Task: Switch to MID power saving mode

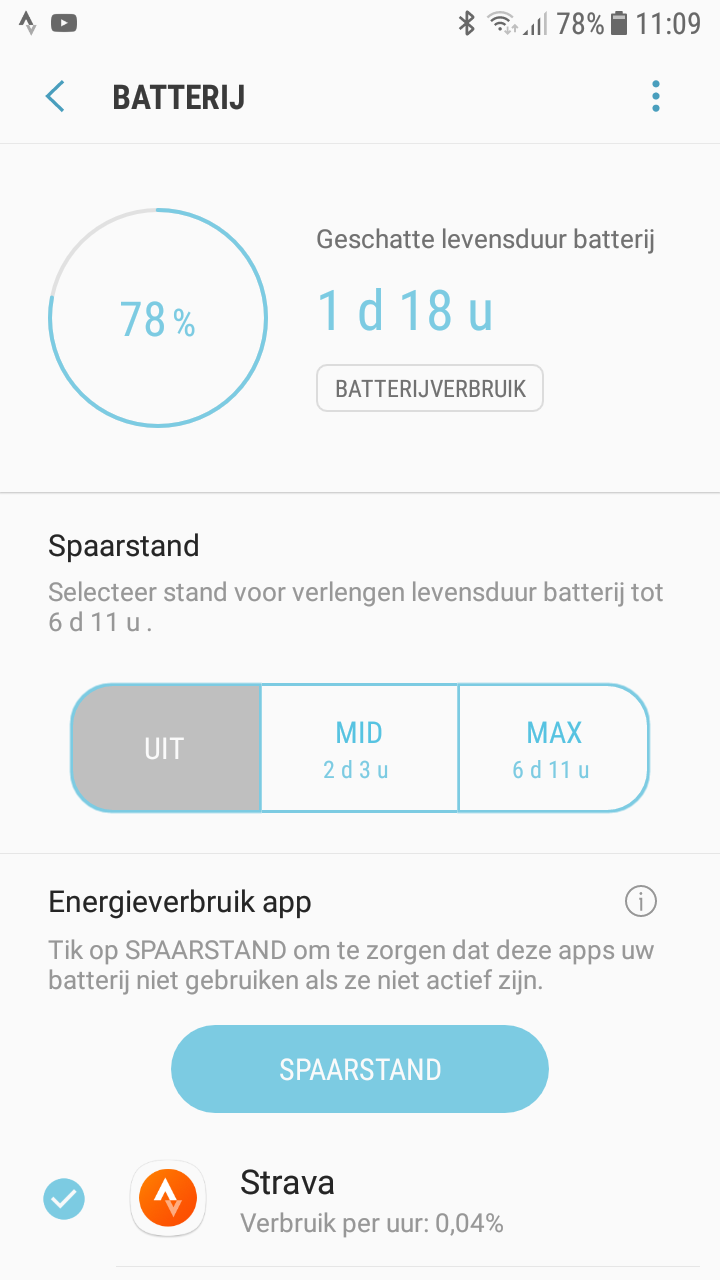Action: (359, 748)
